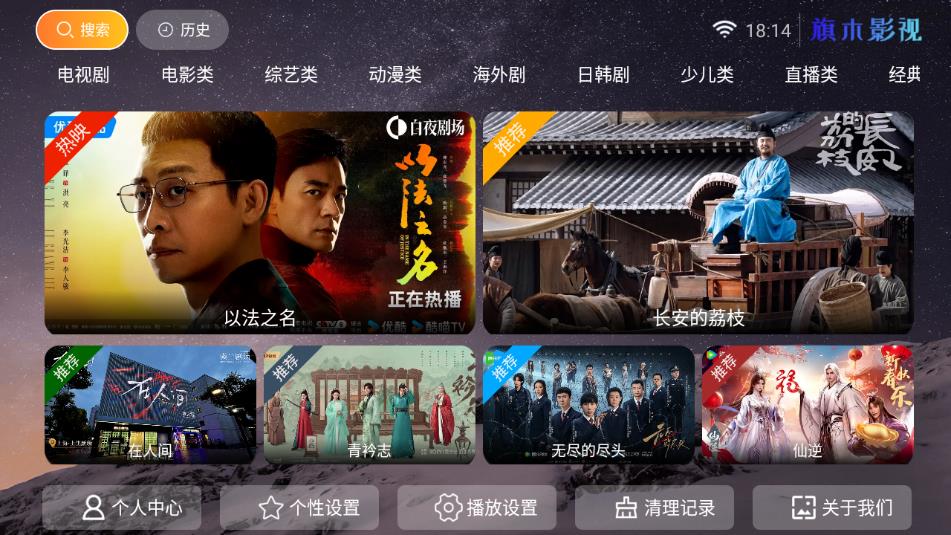Select the 日韩剧 tab
This screenshot has width=951, height=535.
(x=603, y=75)
